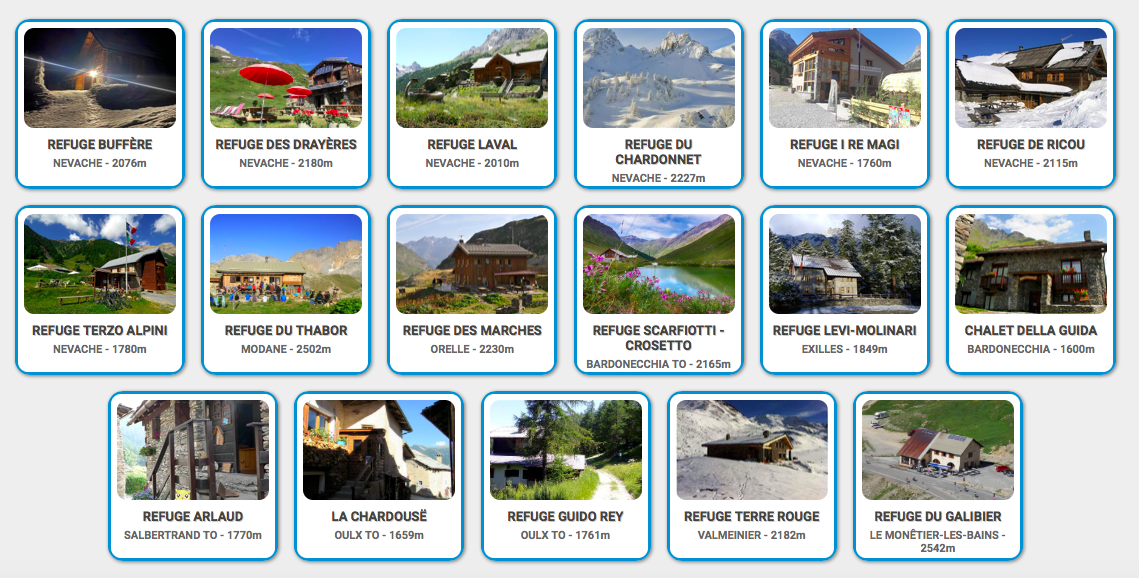Tap the Refuge Guido Rey card
Viewport: 1139px width, 578px height.
pyautogui.click(x=566, y=476)
